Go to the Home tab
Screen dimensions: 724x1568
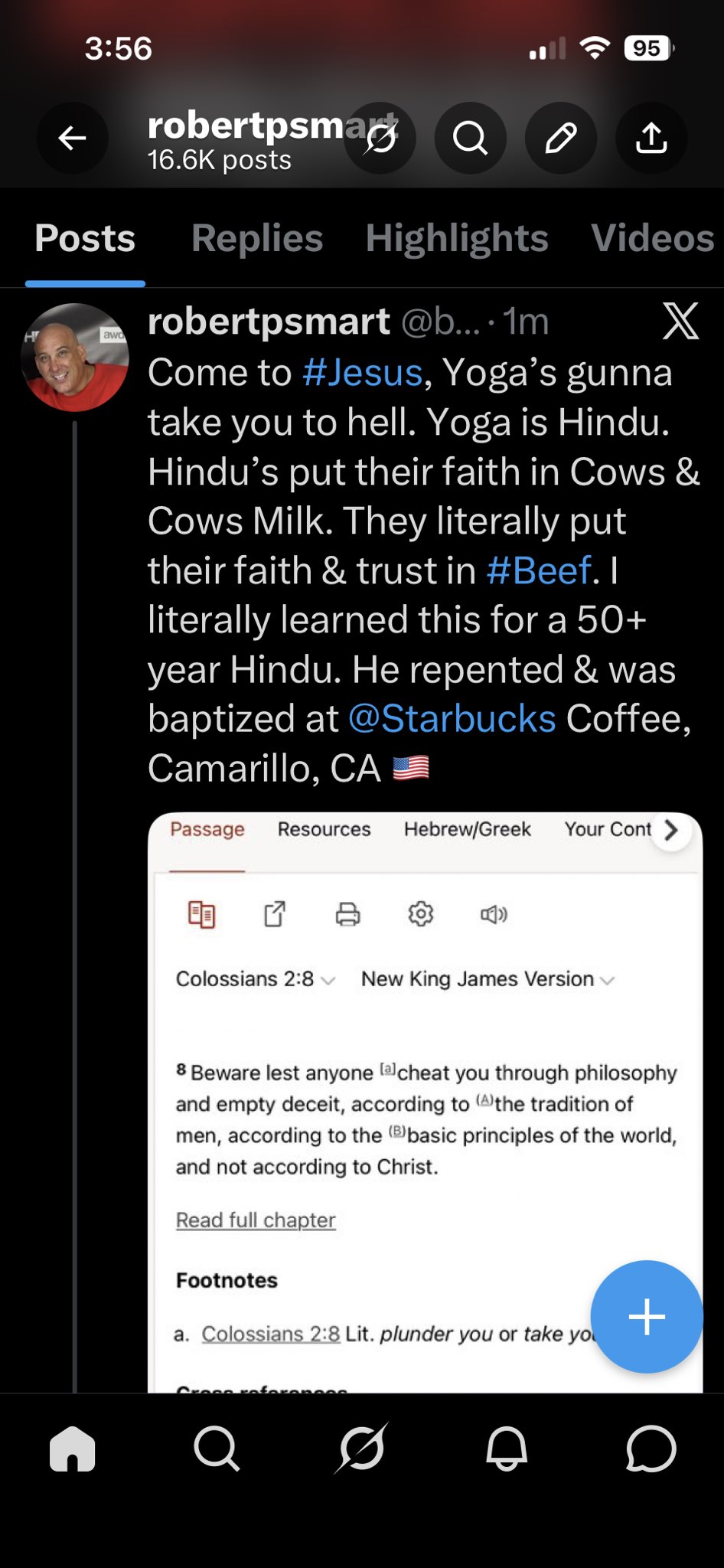pyautogui.click(x=73, y=1449)
